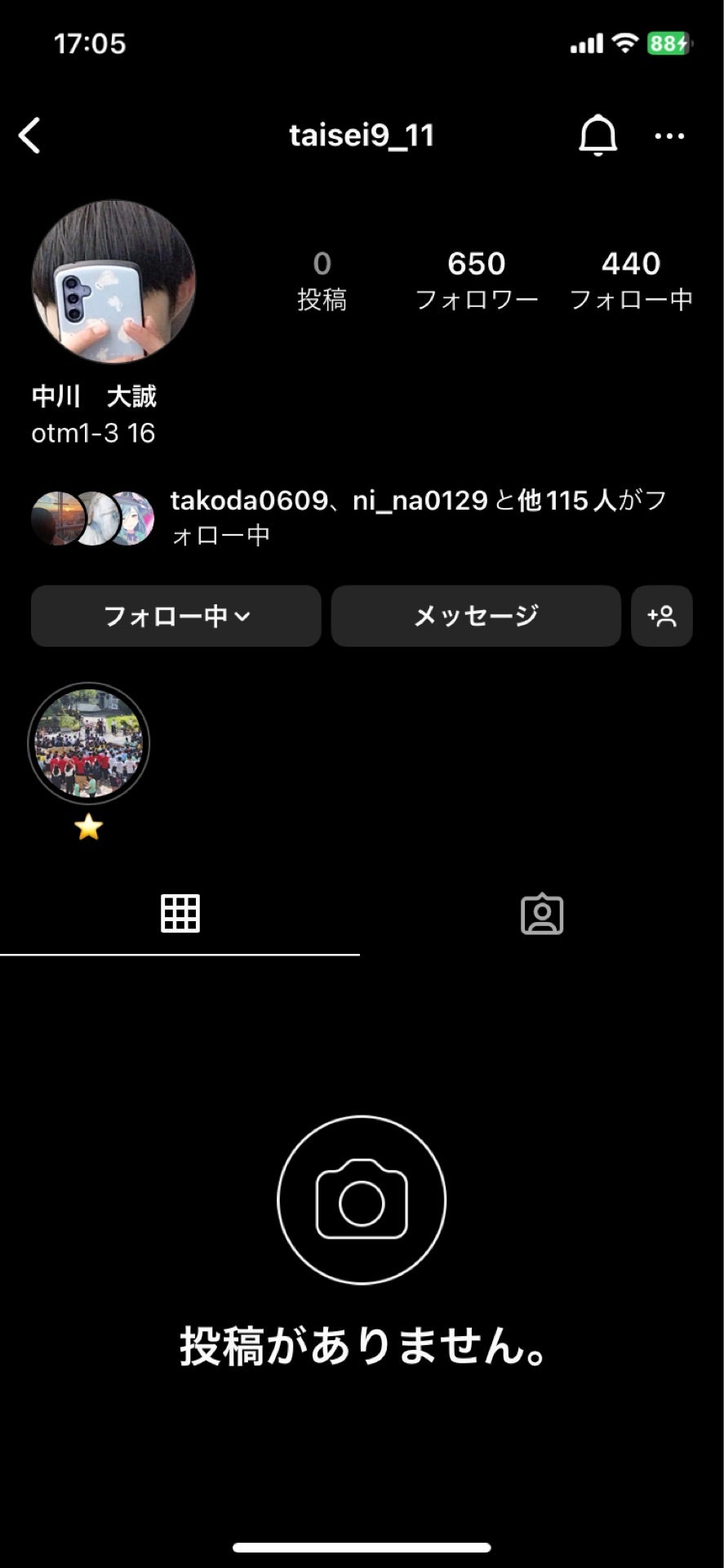The height and width of the screenshot is (1568, 724).
Task: Select the username taisei9_11 at top
Action: 362,136
